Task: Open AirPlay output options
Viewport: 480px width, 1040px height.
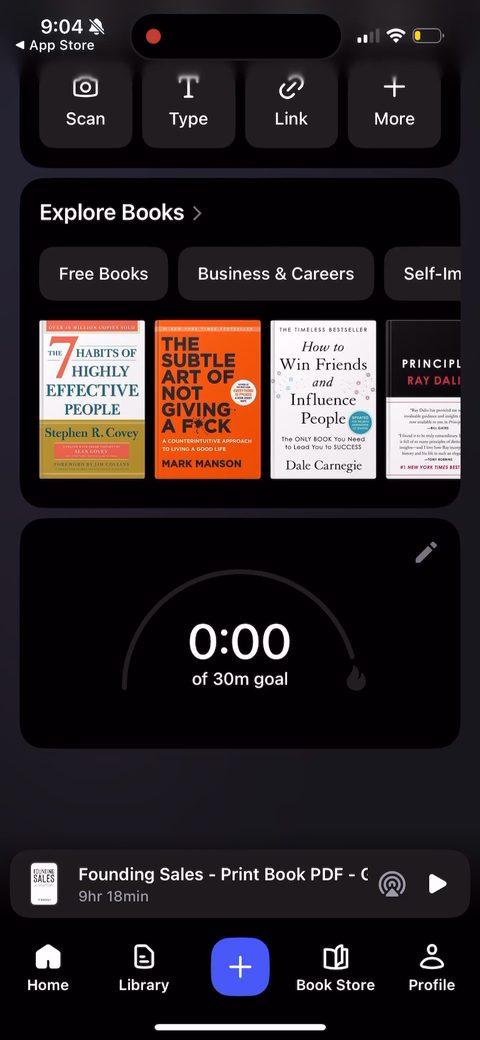Action: point(392,883)
